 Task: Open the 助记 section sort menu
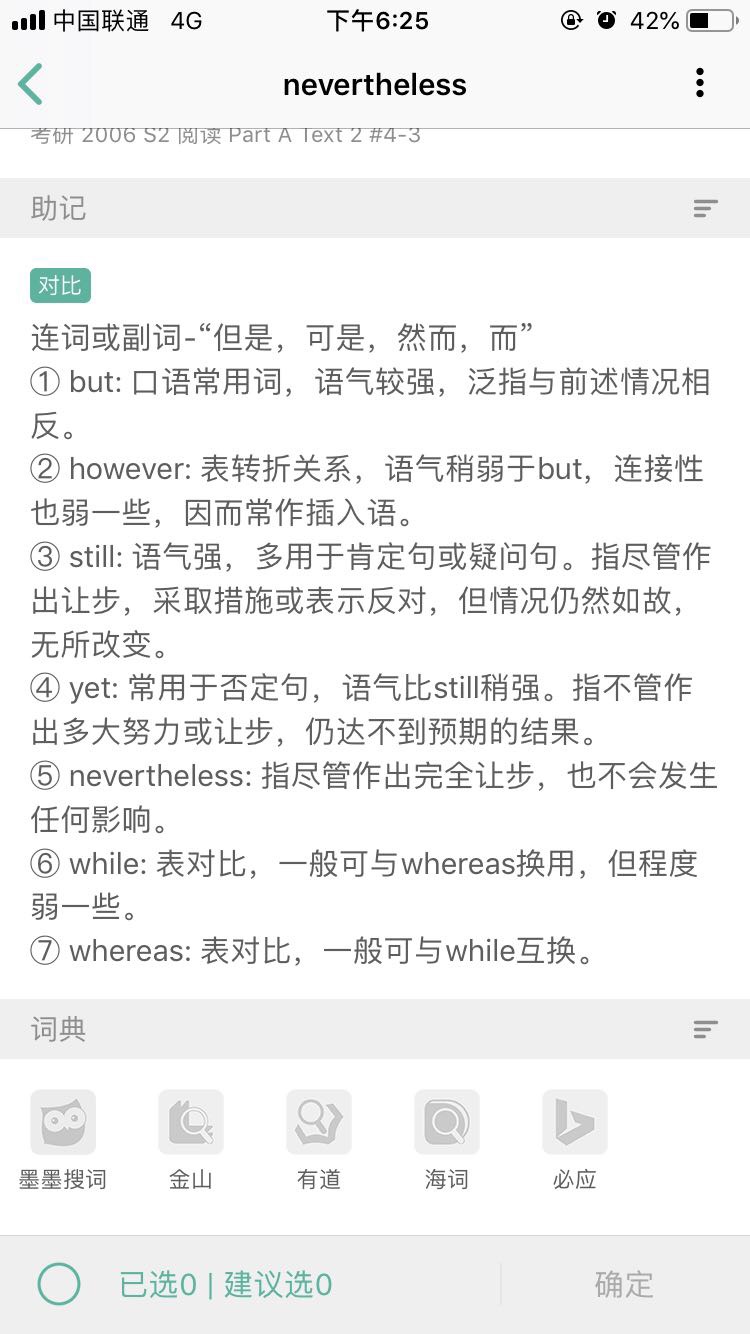(x=705, y=208)
